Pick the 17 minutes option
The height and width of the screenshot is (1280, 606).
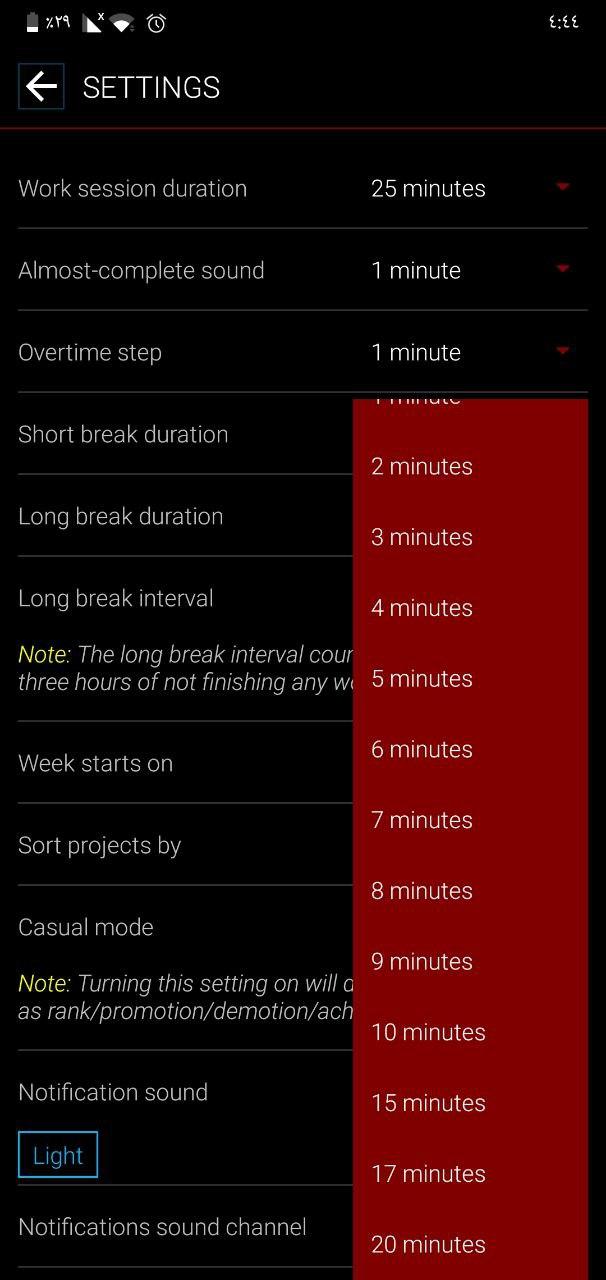(470, 1175)
